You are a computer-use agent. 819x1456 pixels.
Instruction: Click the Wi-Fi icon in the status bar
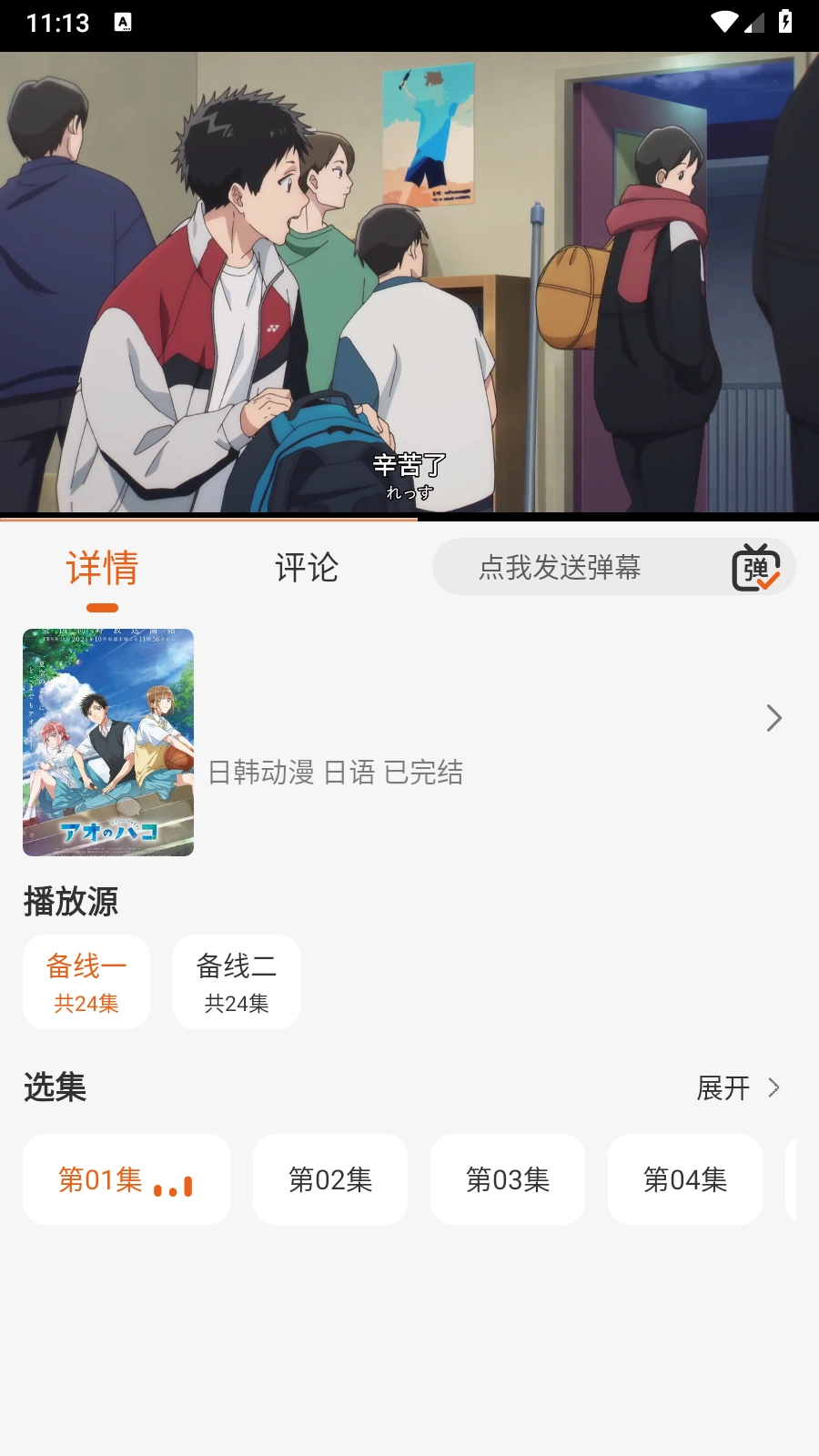click(723, 21)
